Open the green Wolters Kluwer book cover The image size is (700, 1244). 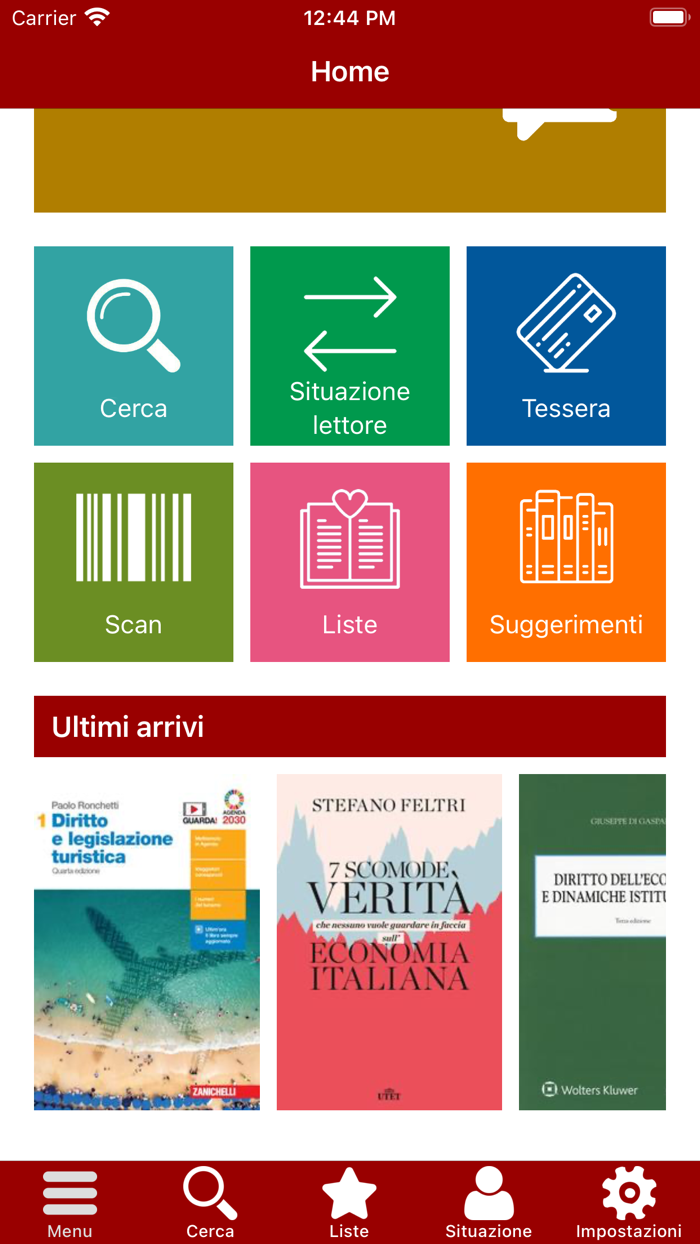592,942
